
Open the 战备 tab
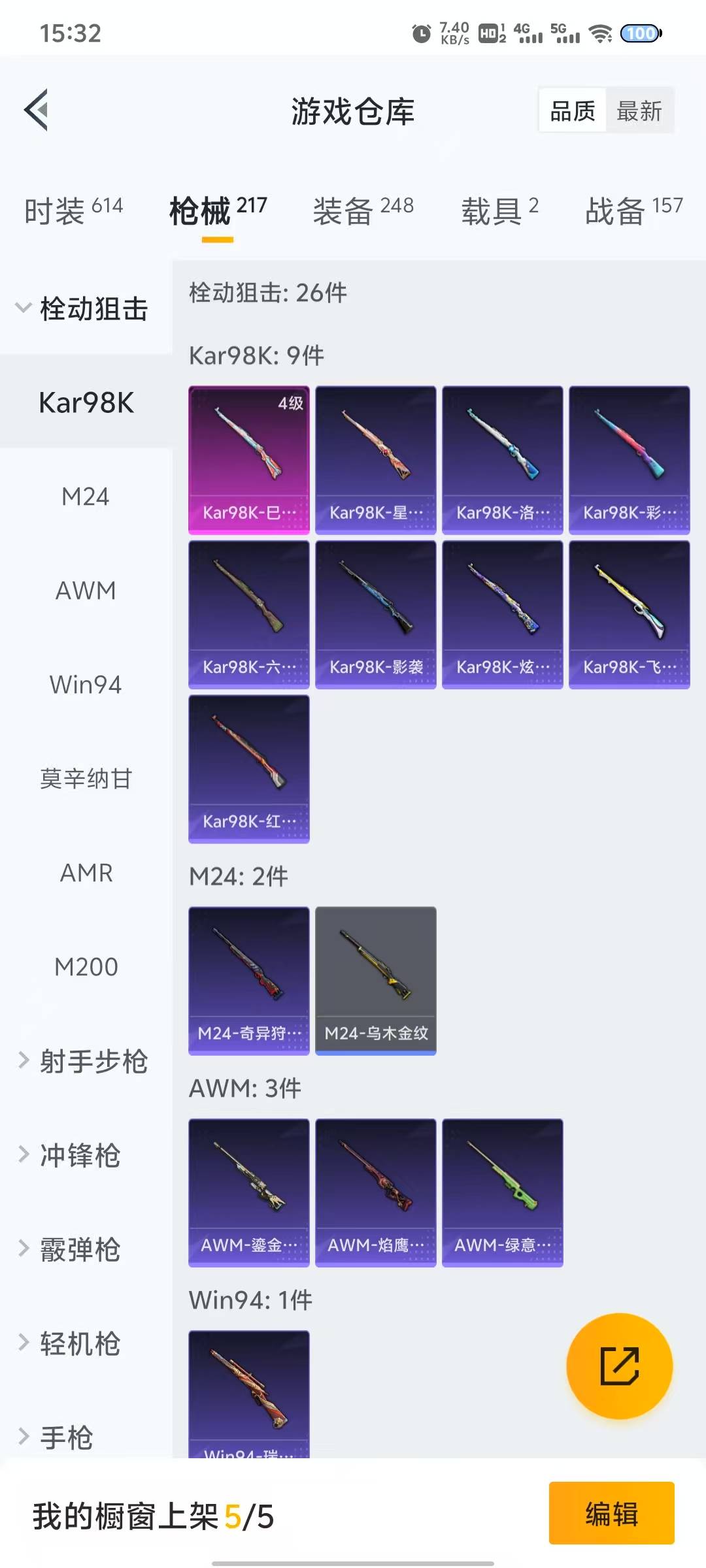coord(633,211)
